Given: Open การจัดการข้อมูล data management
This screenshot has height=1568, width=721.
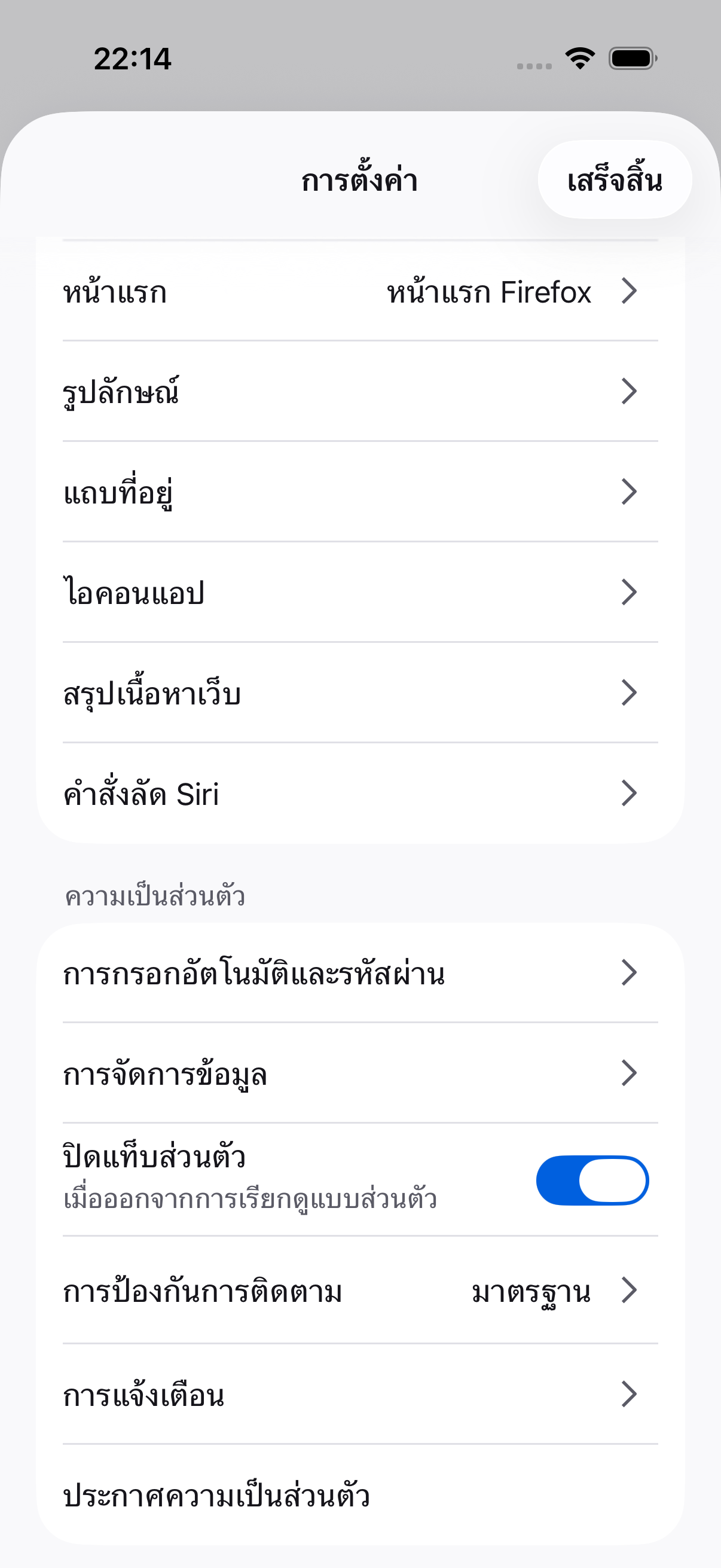Looking at the screenshot, I should [x=360, y=1073].
